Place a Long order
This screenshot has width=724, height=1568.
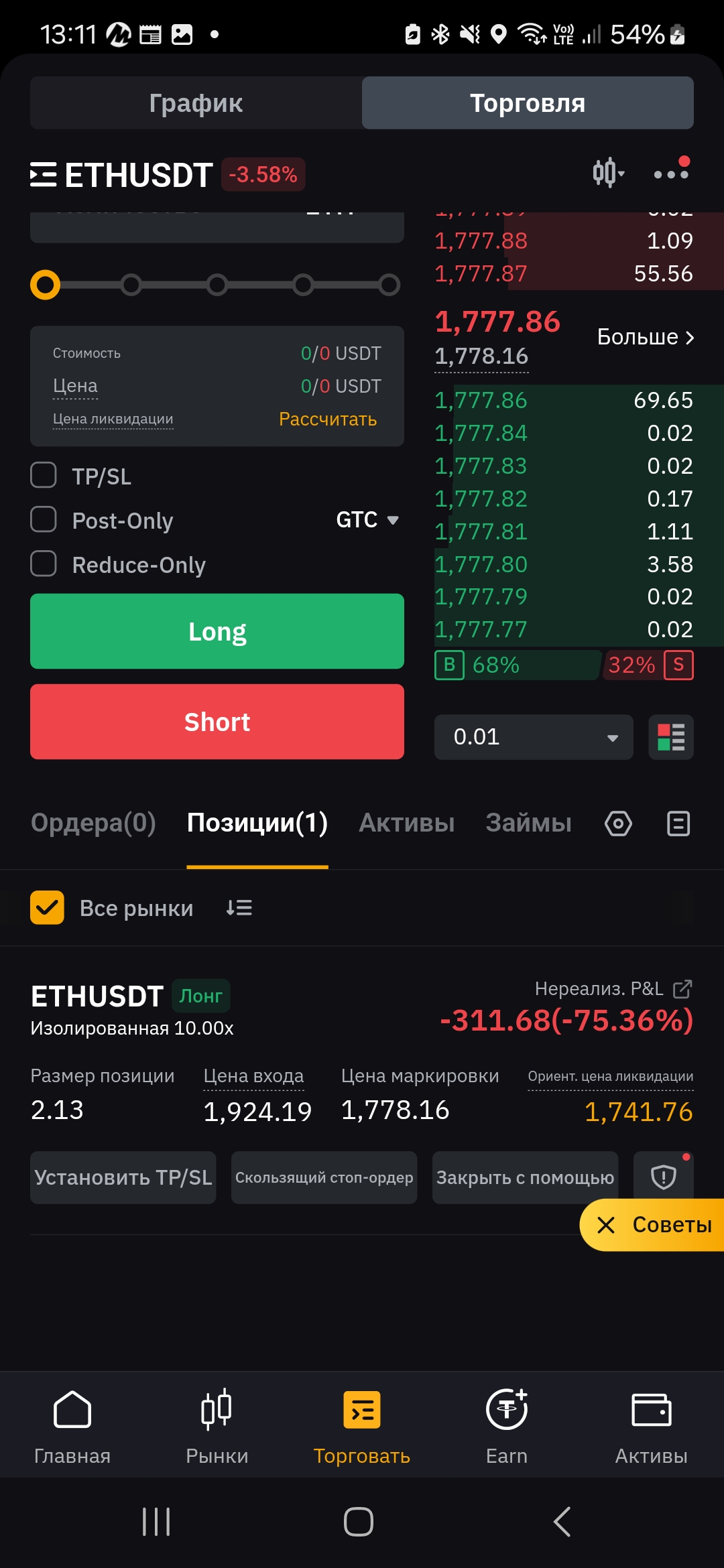(217, 631)
